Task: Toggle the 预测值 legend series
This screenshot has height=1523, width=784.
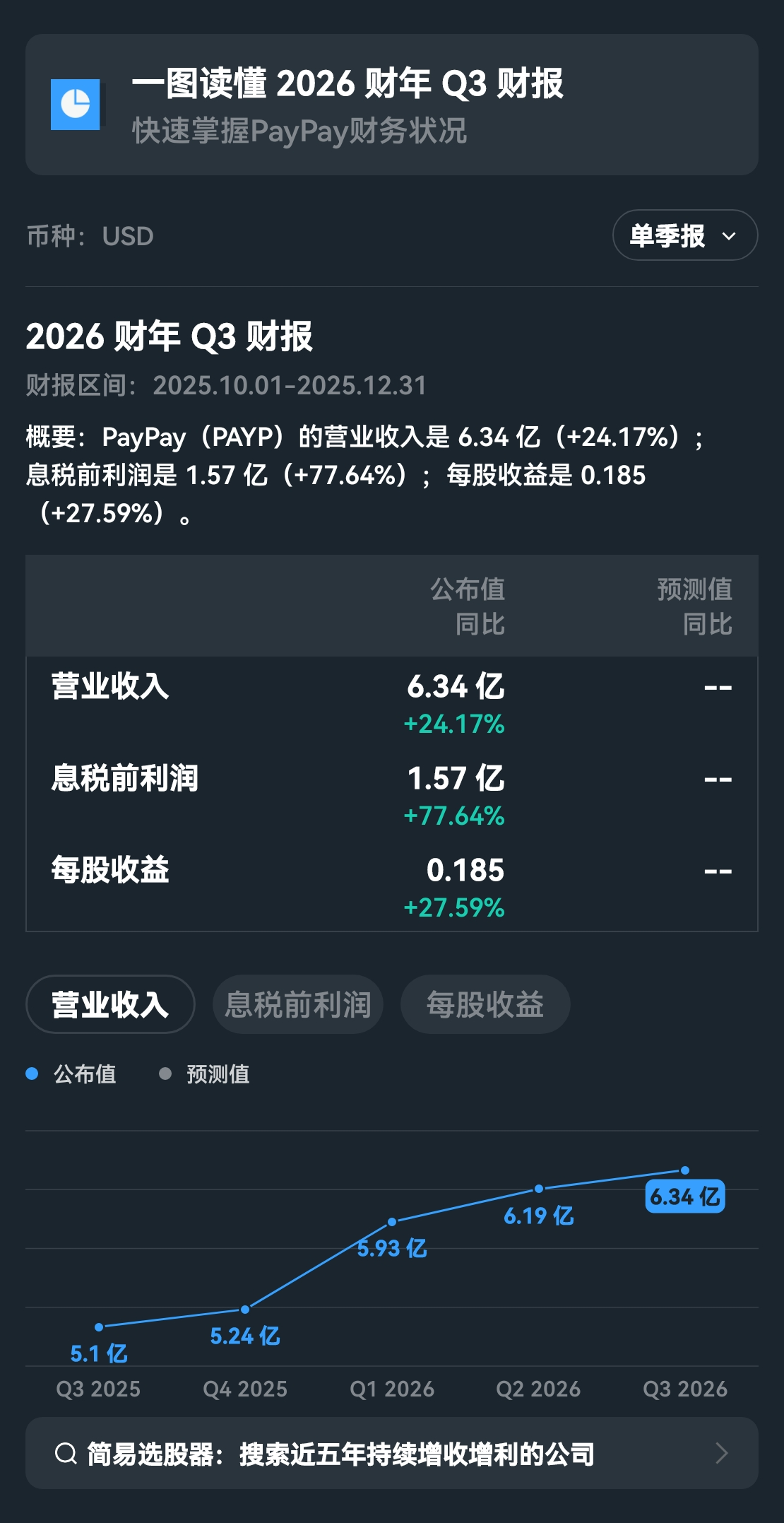Action: (x=204, y=1074)
